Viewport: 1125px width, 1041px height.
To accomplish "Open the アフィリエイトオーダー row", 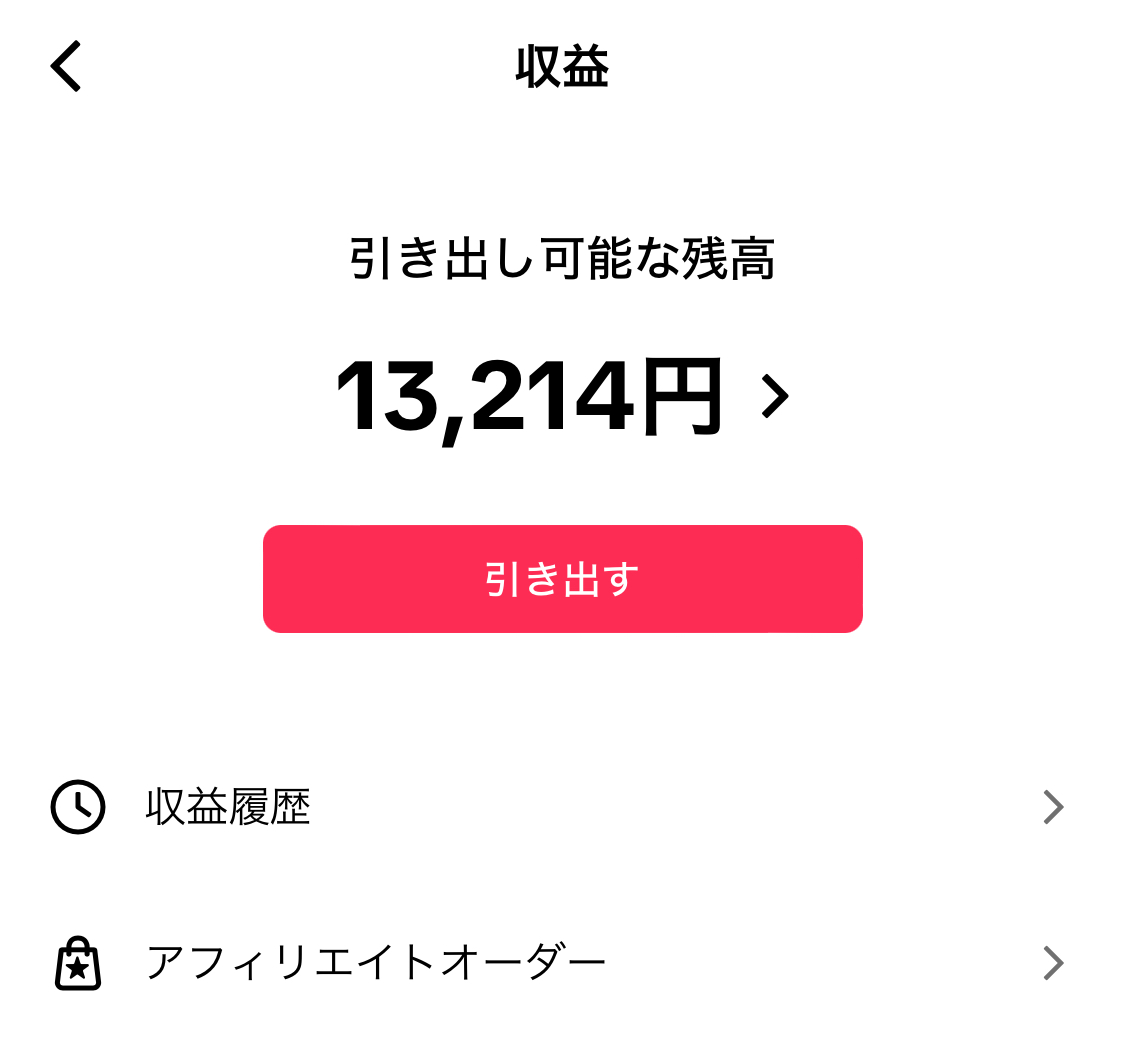I will pyautogui.click(x=560, y=963).
